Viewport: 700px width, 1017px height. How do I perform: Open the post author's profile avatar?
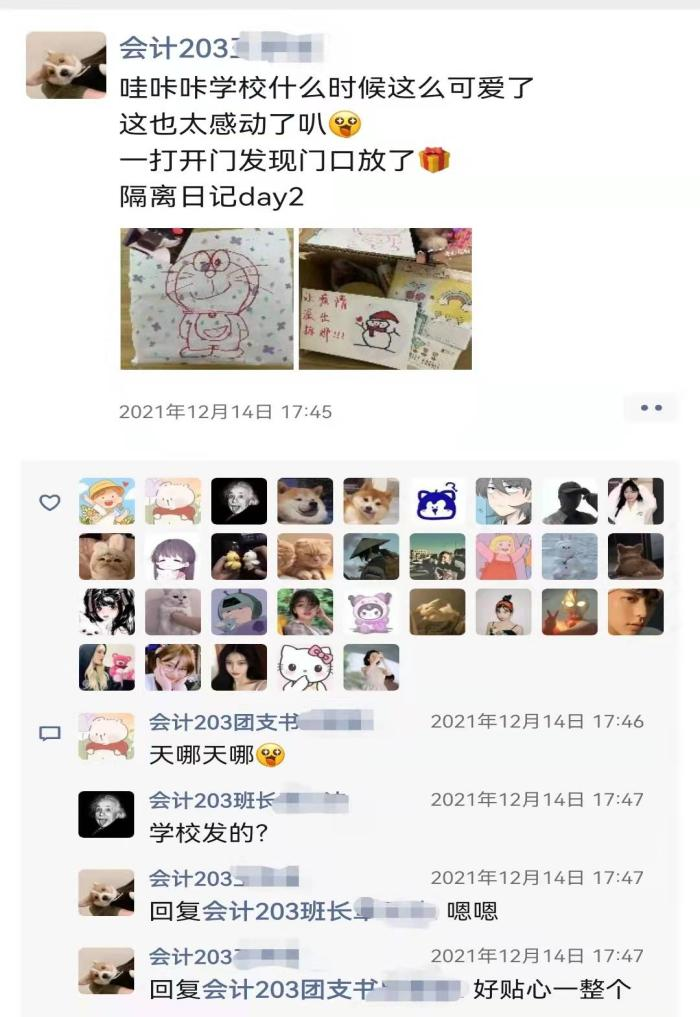click(x=66, y=65)
